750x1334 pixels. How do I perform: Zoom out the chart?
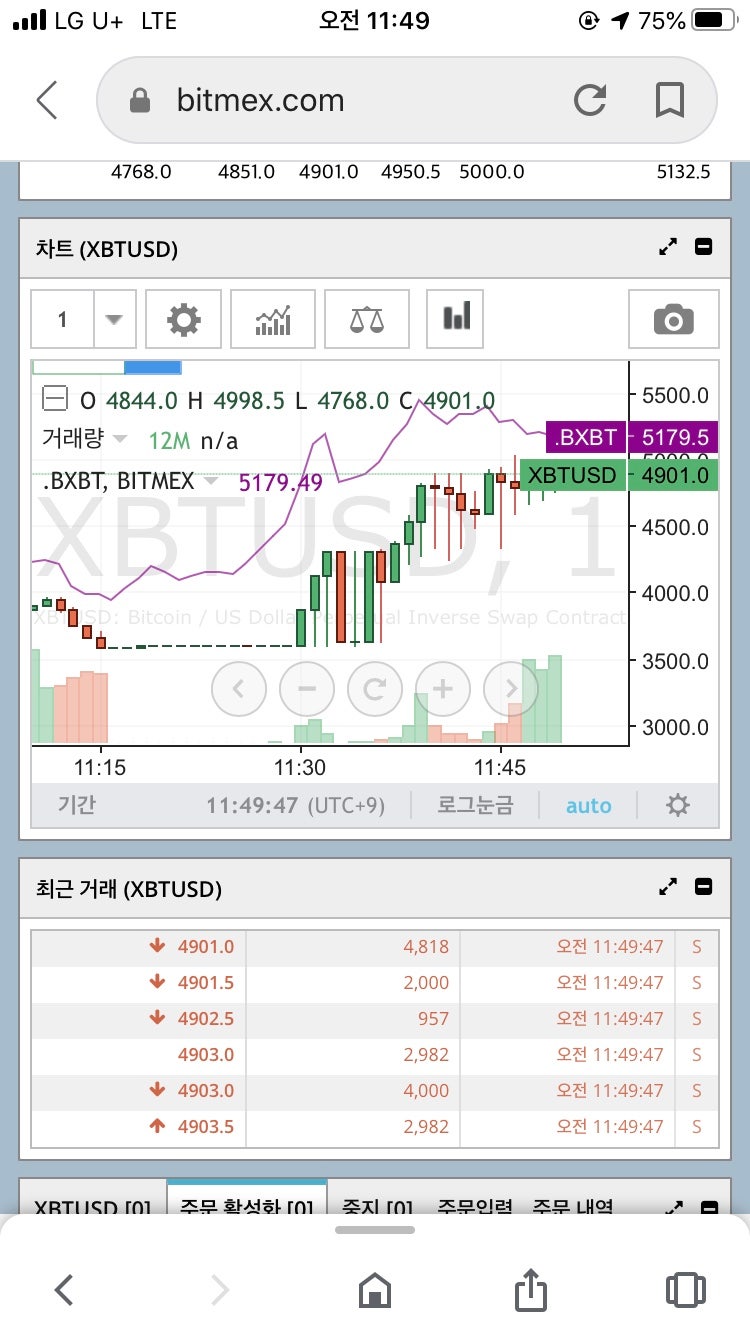click(x=307, y=688)
